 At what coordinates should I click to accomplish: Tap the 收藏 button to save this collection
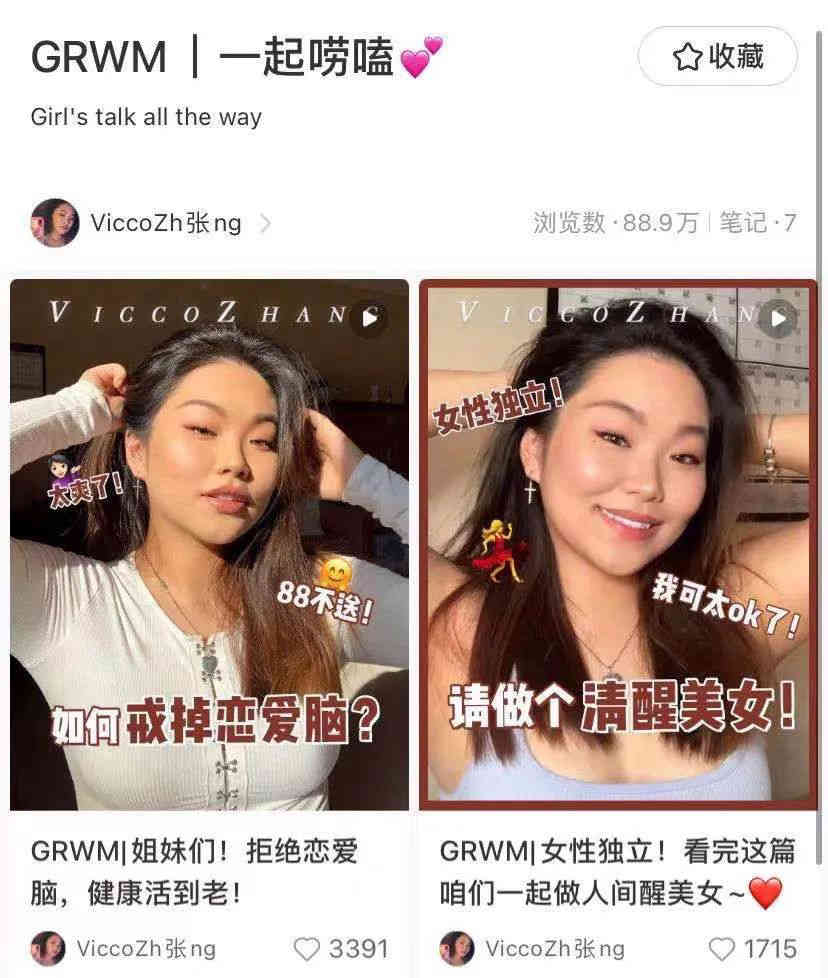coord(717,57)
